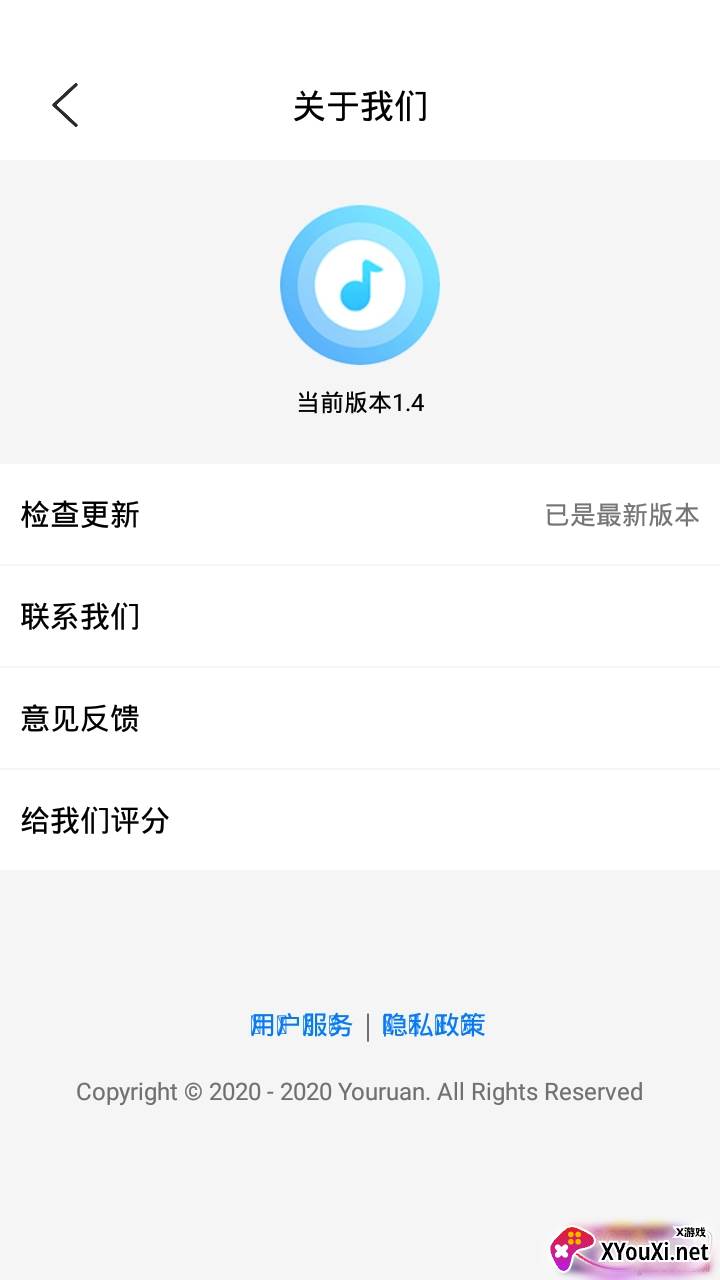
Task: View the 隐私政策 link
Action: [433, 1025]
